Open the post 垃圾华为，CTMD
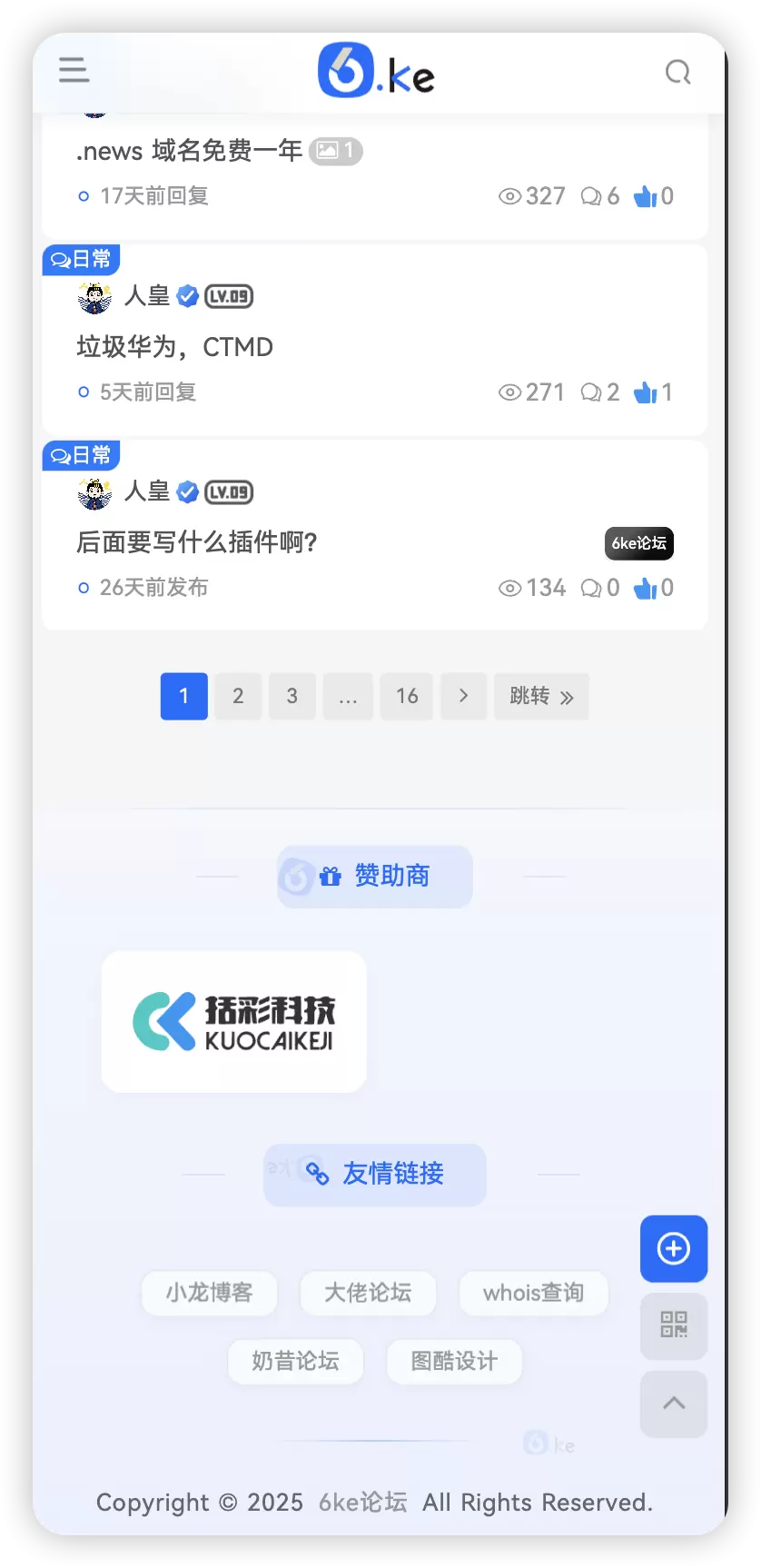Image resolution: width=761 pixels, height=1568 pixels. (x=174, y=347)
